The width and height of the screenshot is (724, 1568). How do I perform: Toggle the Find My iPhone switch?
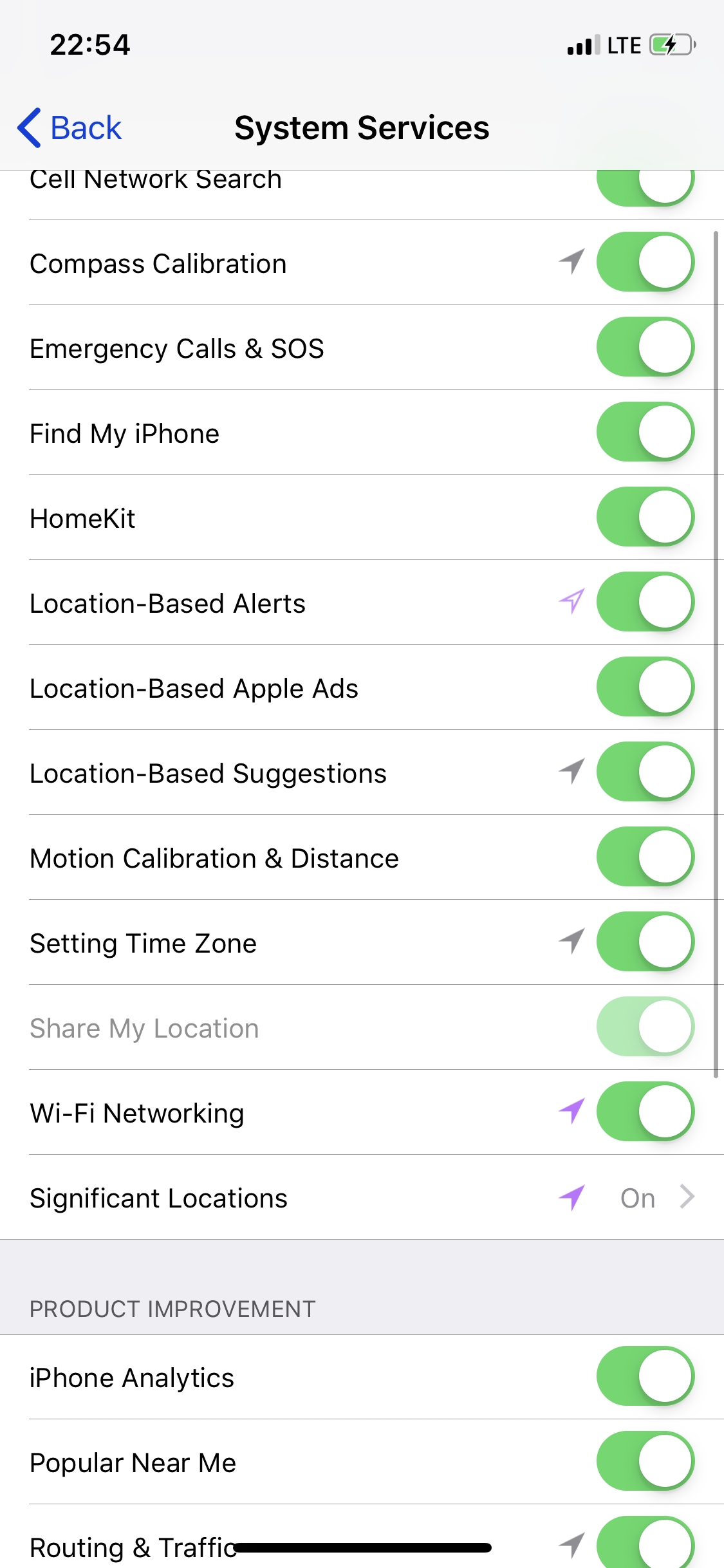click(x=645, y=432)
